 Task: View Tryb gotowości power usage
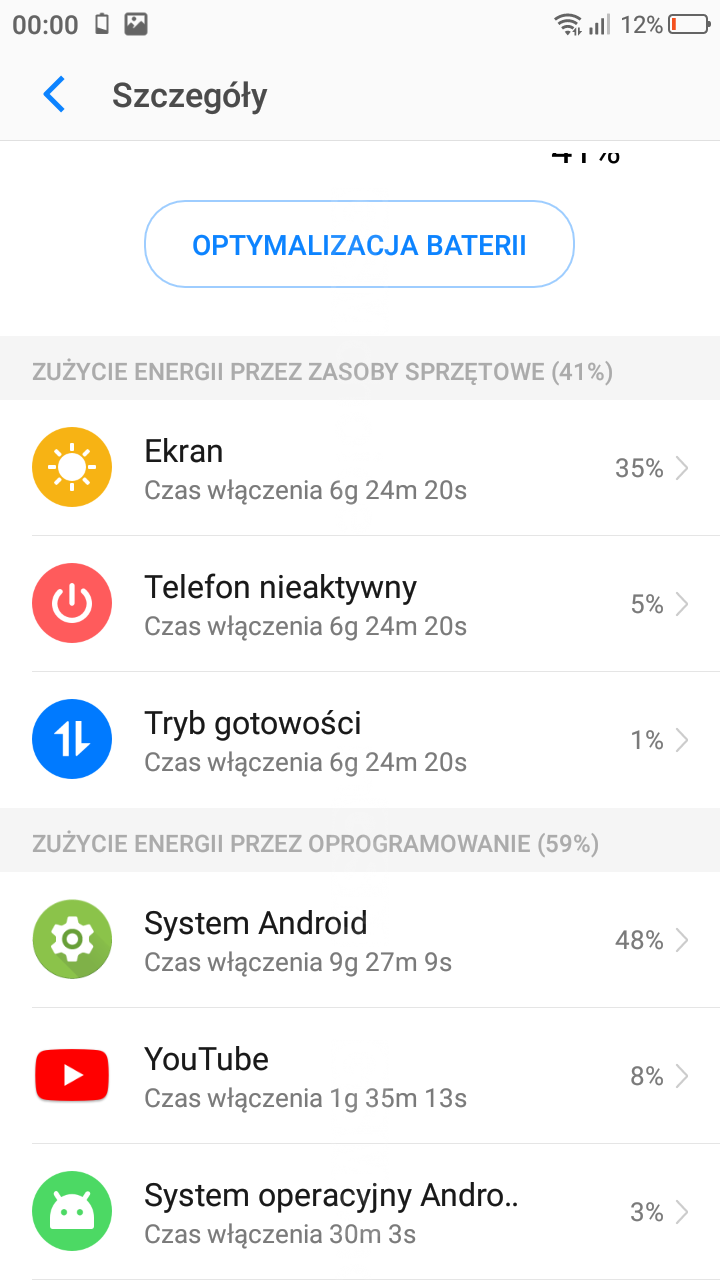click(x=360, y=740)
